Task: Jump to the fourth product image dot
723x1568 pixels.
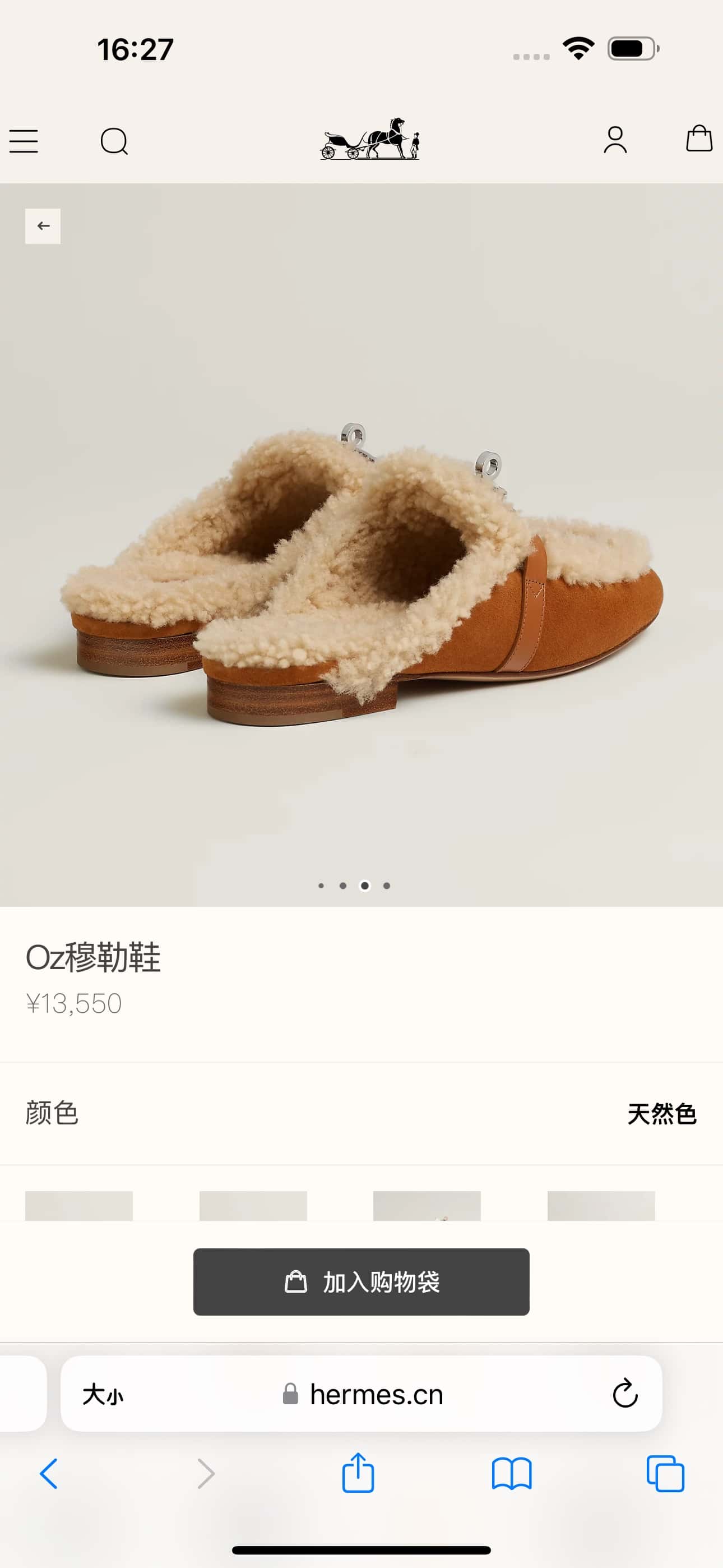Action: click(x=387, y=886)
